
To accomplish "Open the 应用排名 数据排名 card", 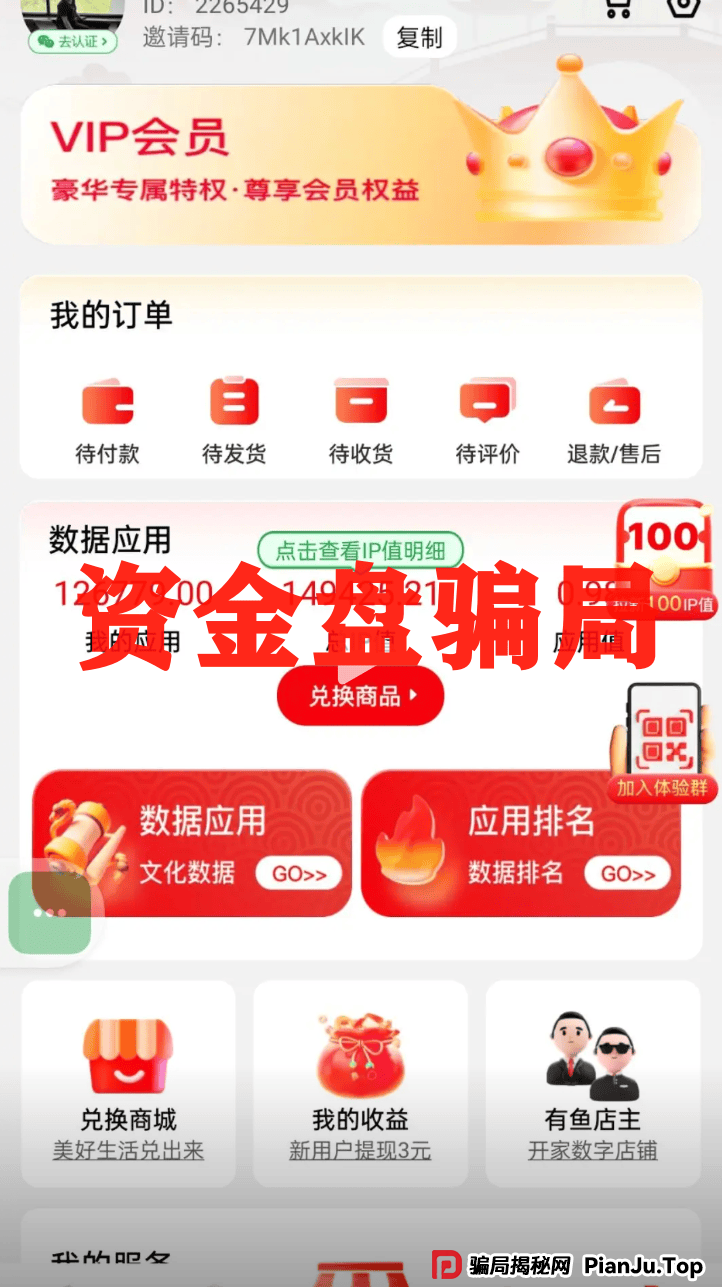I will (x=521, y=844).
